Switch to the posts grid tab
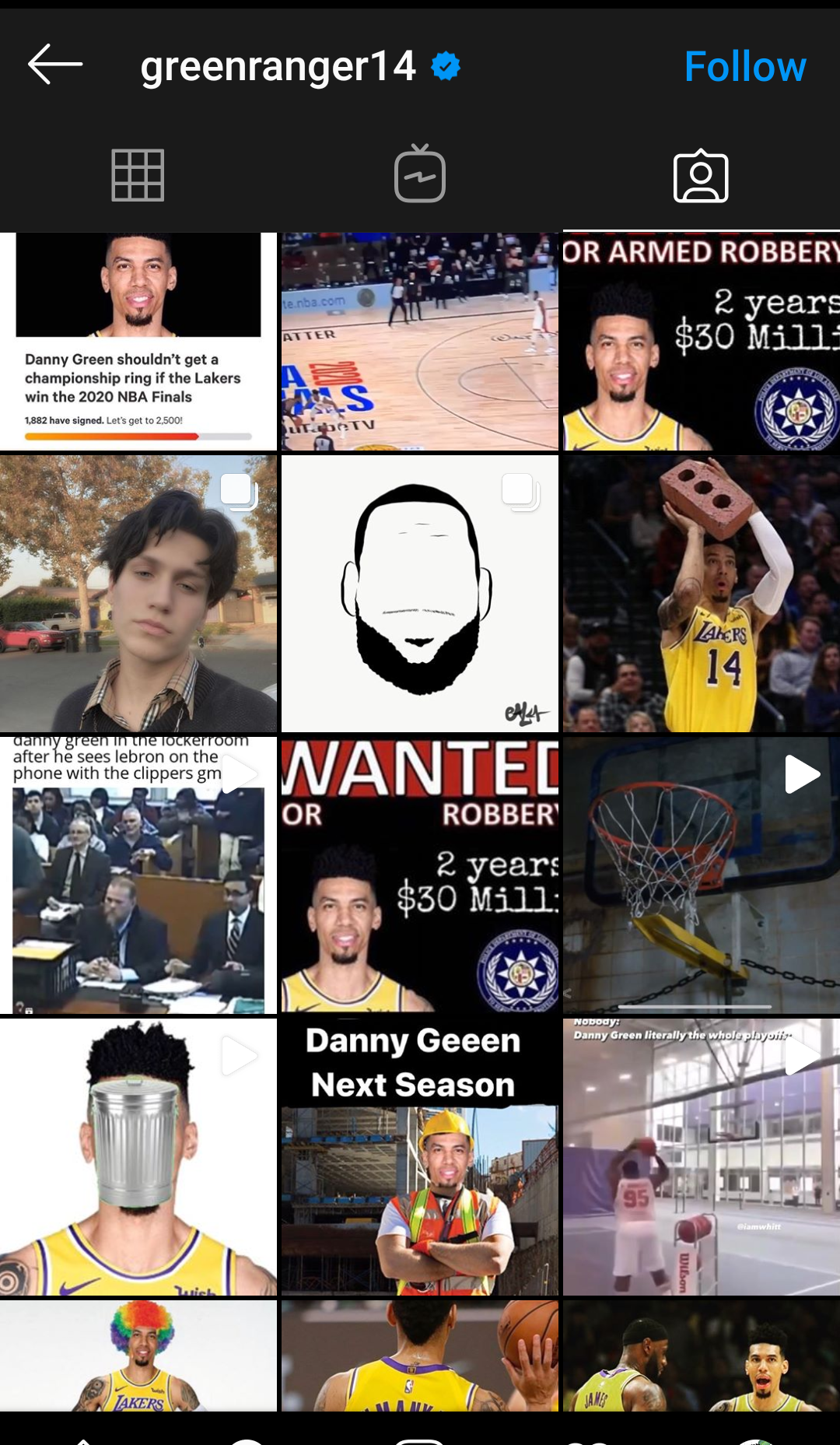Screen dimensions: 840x1445 pos(138,175)
